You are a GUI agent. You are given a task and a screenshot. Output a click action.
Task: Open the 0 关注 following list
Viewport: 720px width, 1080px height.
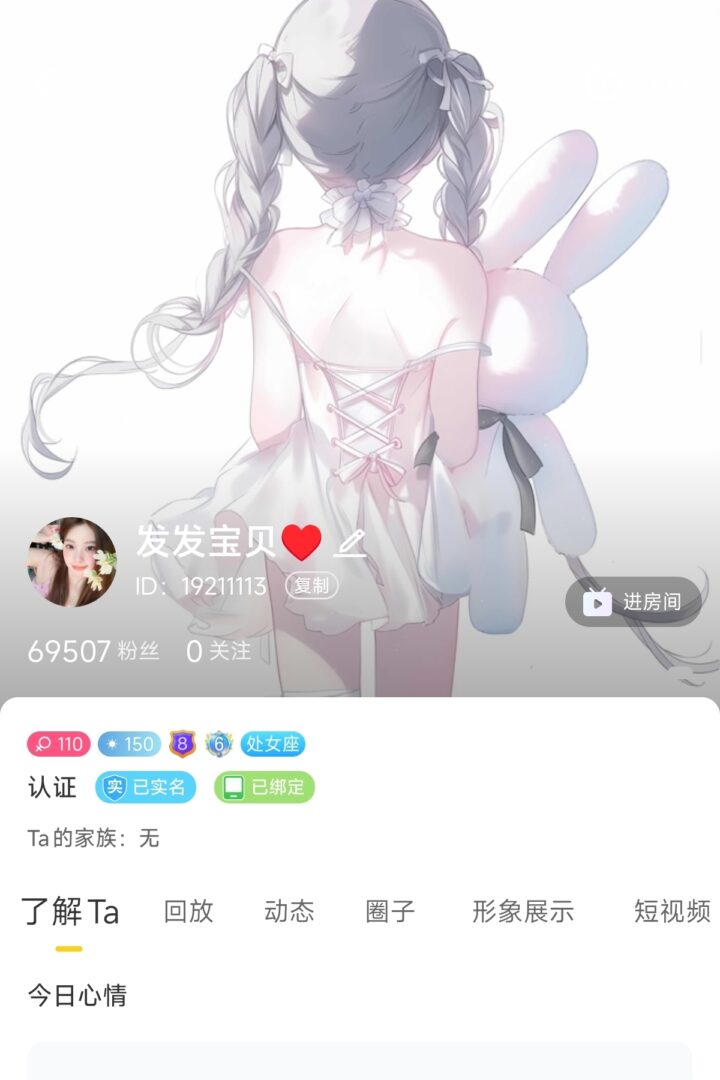coord(218,651)
